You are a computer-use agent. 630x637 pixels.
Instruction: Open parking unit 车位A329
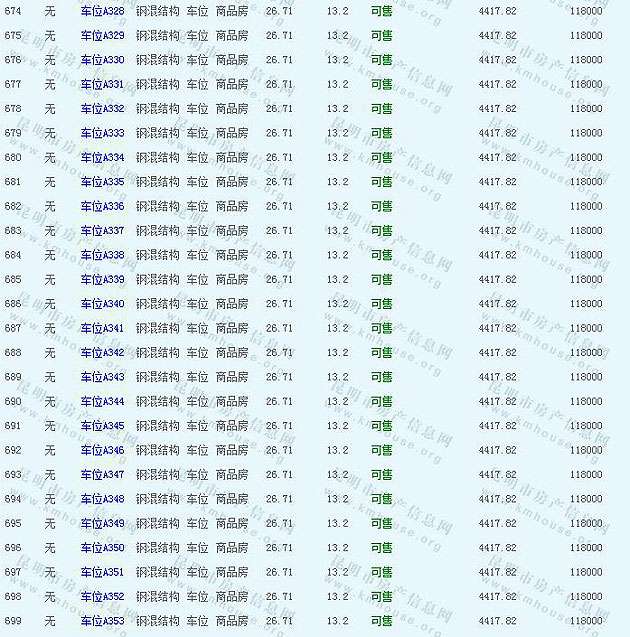click(102, 36)
